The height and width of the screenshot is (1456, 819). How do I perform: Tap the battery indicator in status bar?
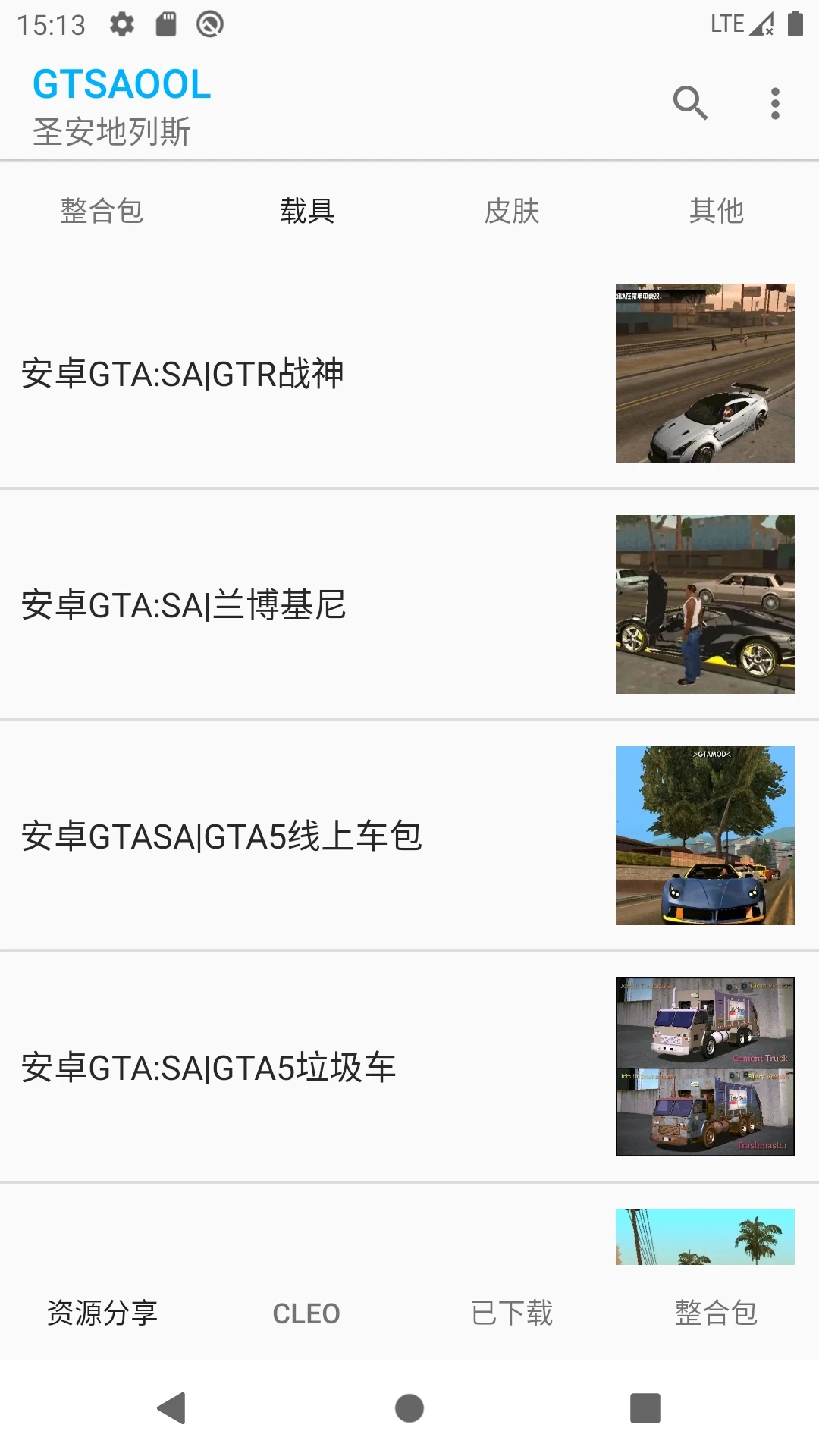click(795, 23)
